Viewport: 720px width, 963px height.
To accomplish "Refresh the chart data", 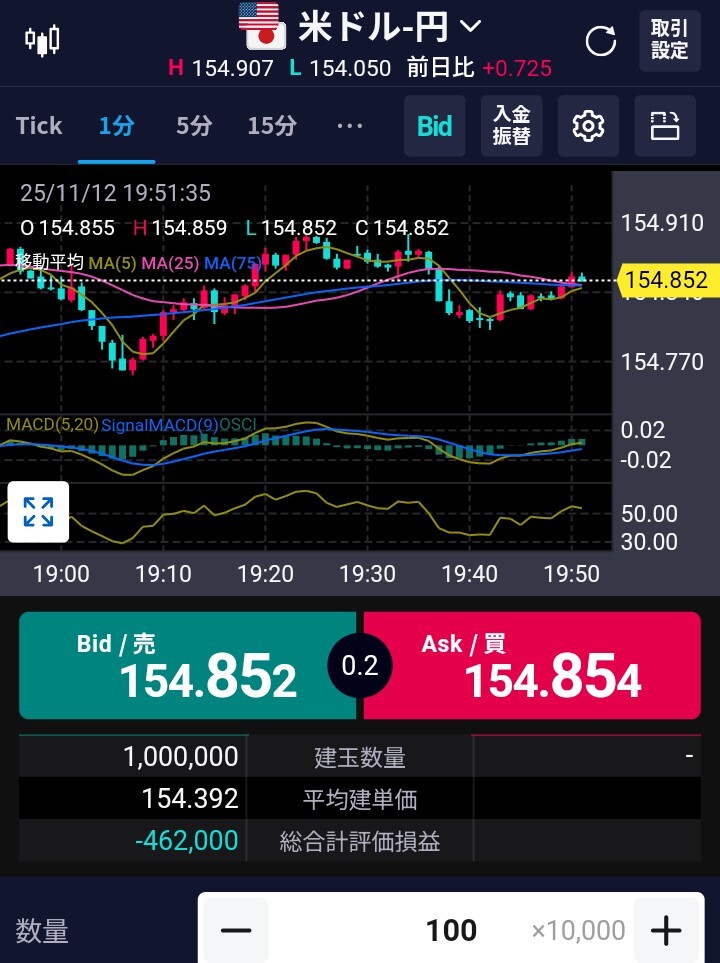I will click(600, 41).
